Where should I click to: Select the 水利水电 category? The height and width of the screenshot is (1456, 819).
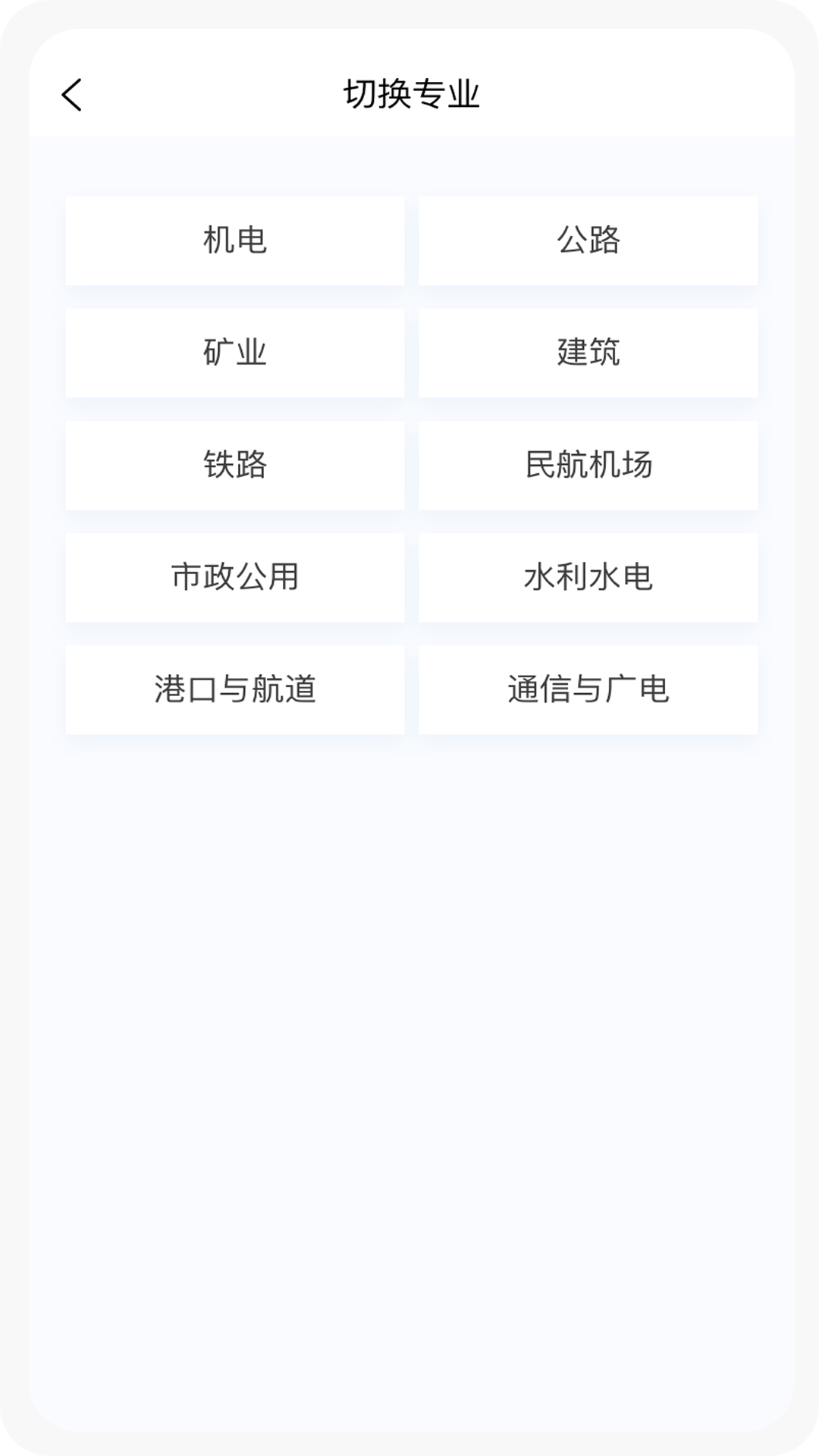pyautogui.click(x=588, y=577)
